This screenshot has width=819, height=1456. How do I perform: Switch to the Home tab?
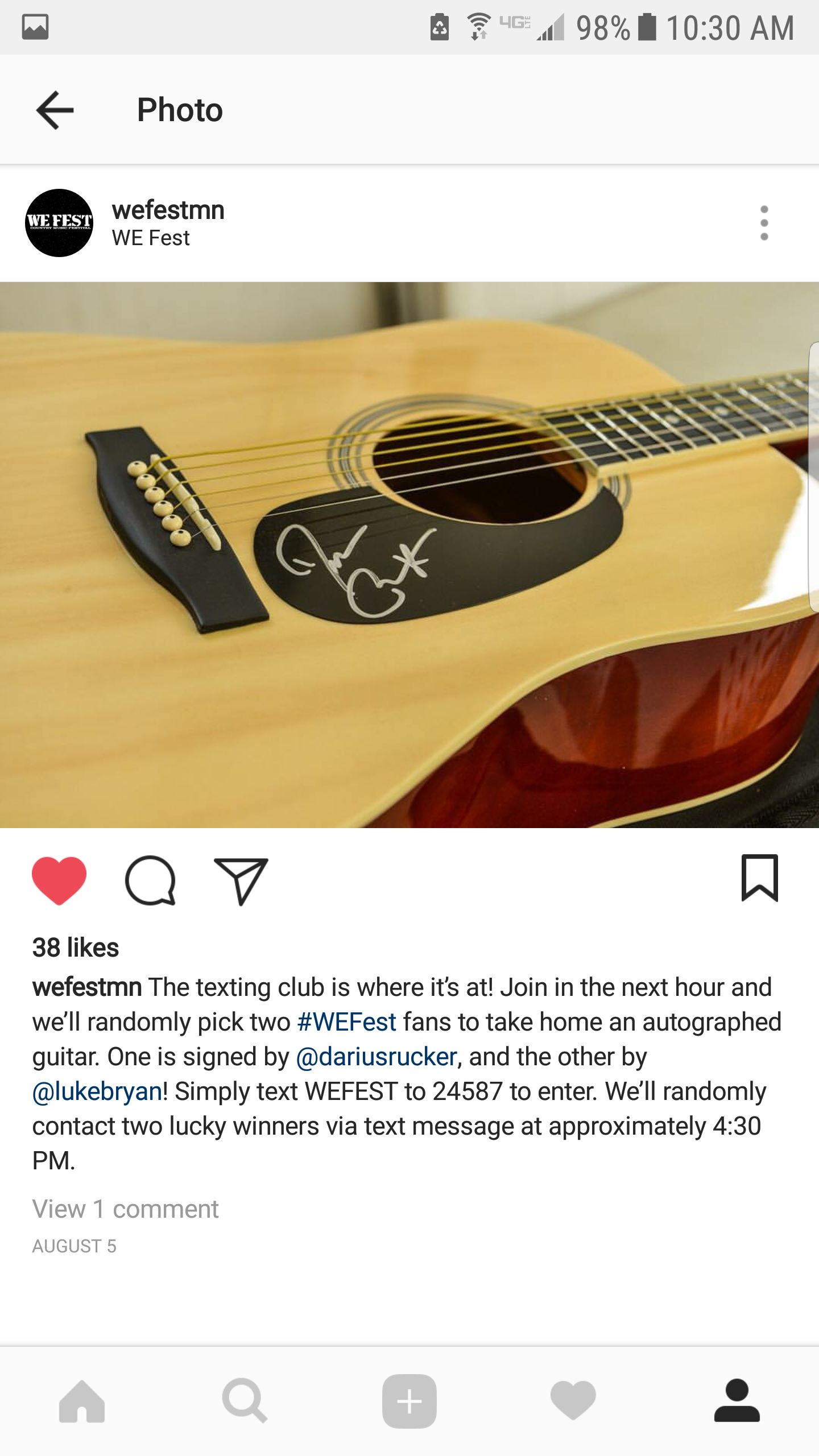tap(82, 1401)
